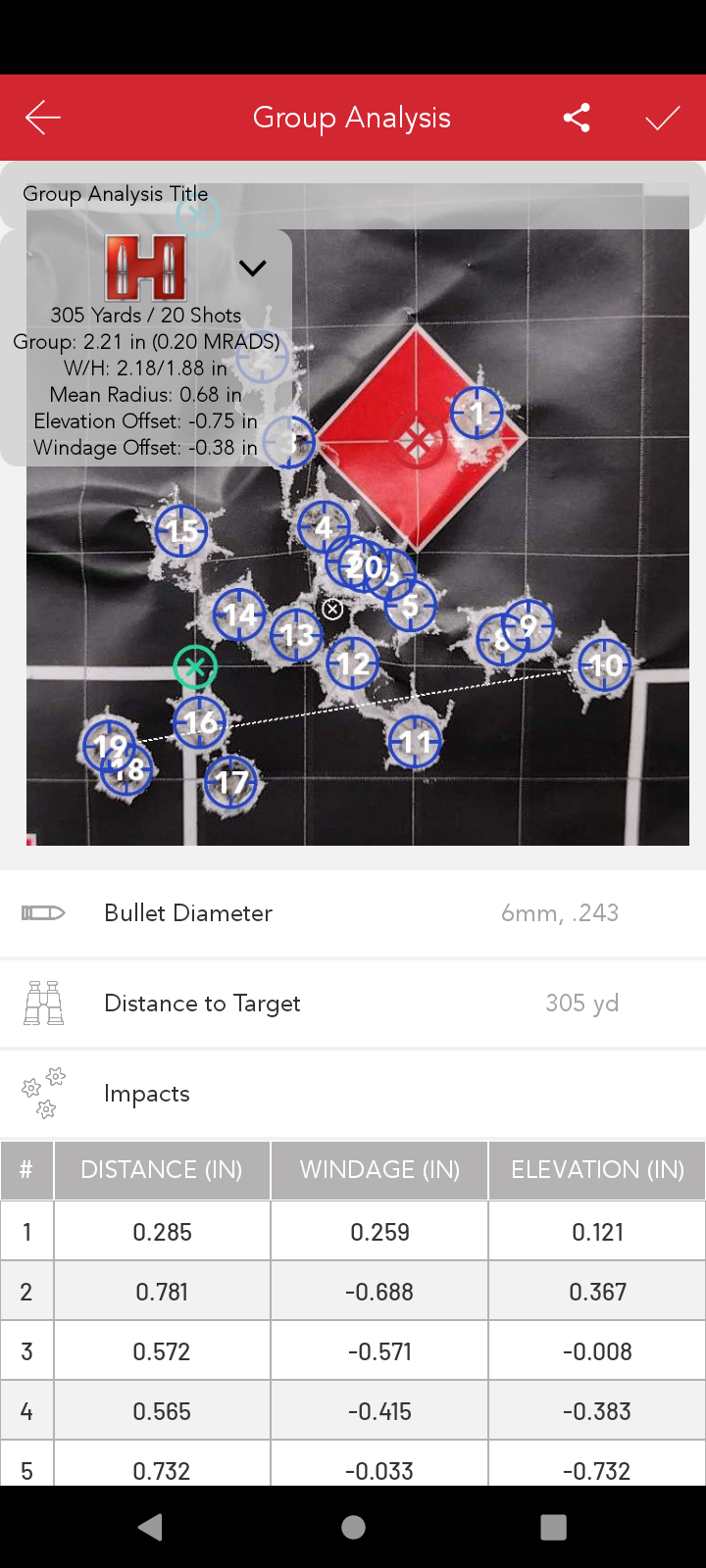
Task: Share the group analysis
Action: tap(577, 118)
